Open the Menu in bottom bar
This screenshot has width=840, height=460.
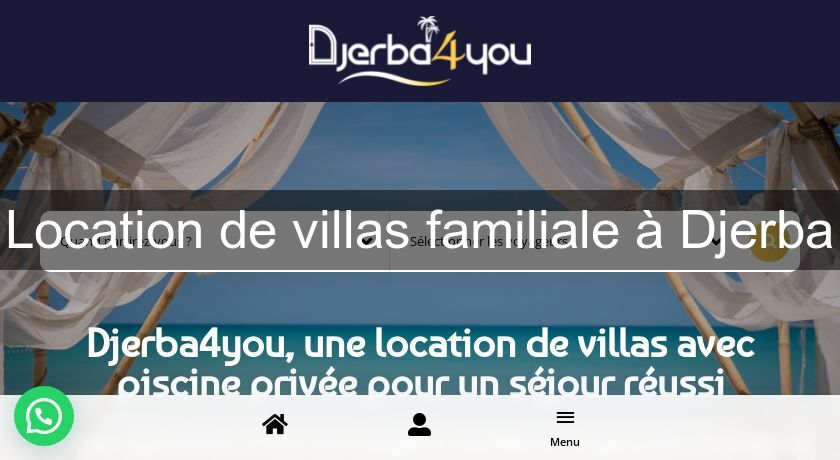[x=565, y=427]
